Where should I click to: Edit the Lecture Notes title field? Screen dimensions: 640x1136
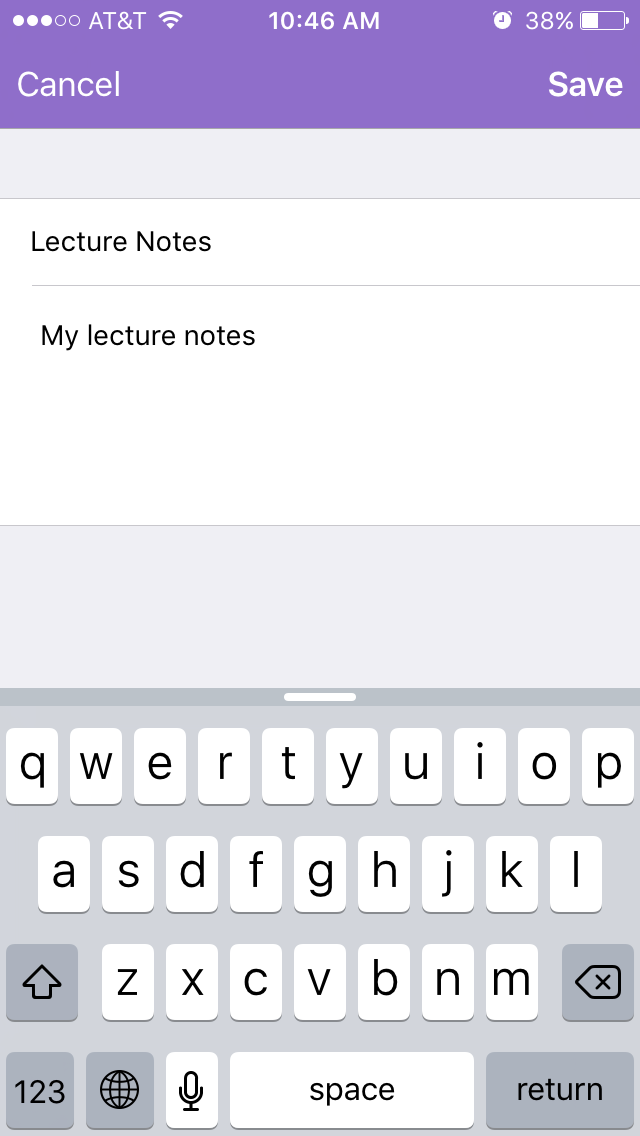pos(320,242)
